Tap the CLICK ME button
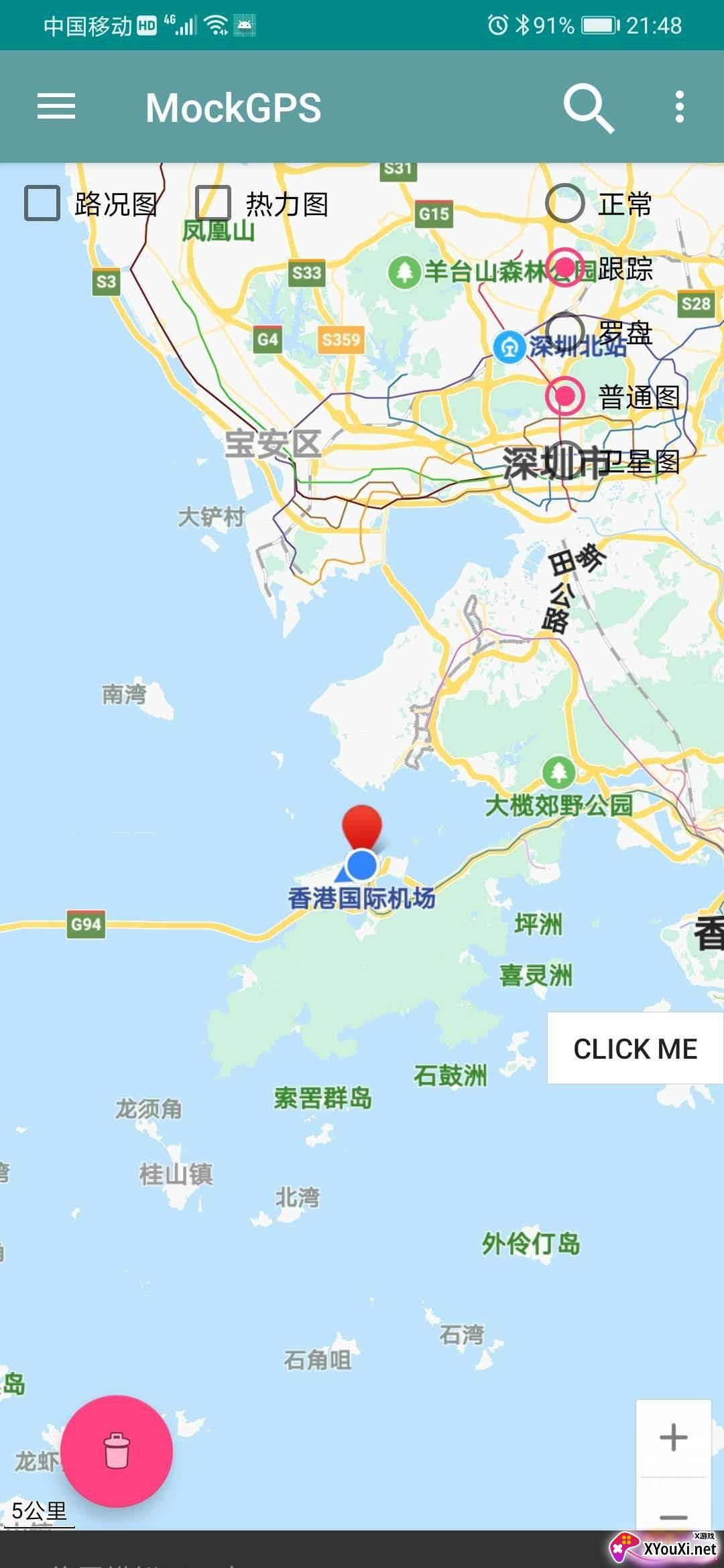Screen dimensions: 724x1568 [634, 1048]
